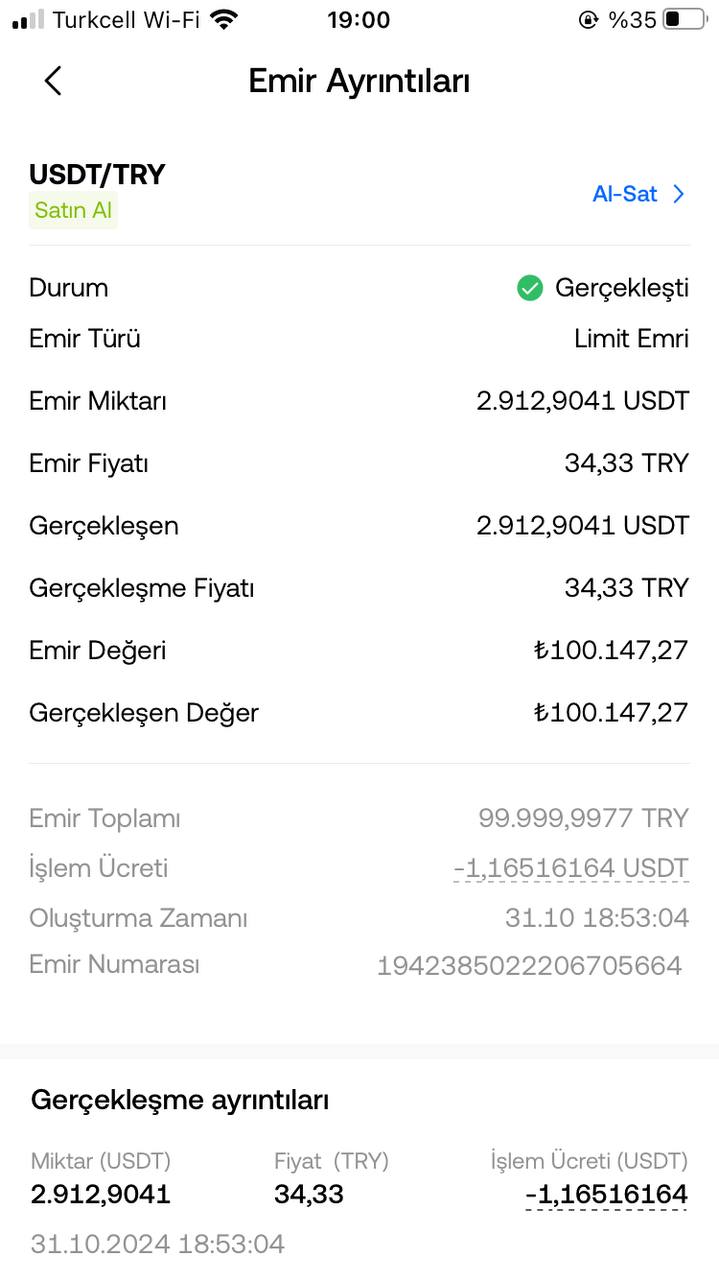This screenshot has width=719, height=1280.
Task: Tap the underlined fee under Gerçekleşme ayrıntıları
Action: pyautogui.click(x=606, y=1194)
